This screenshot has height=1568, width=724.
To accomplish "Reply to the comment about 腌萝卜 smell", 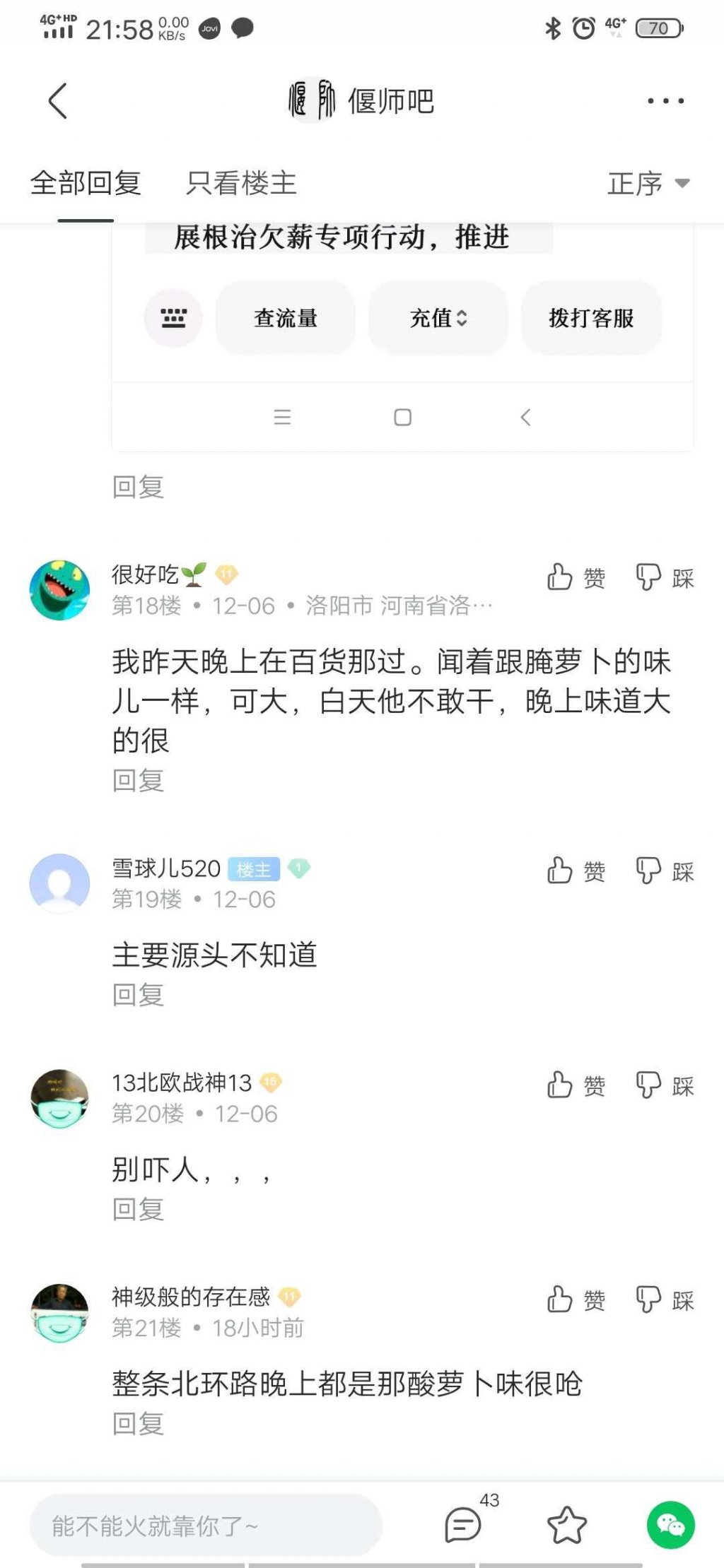I will pos(138,781).
